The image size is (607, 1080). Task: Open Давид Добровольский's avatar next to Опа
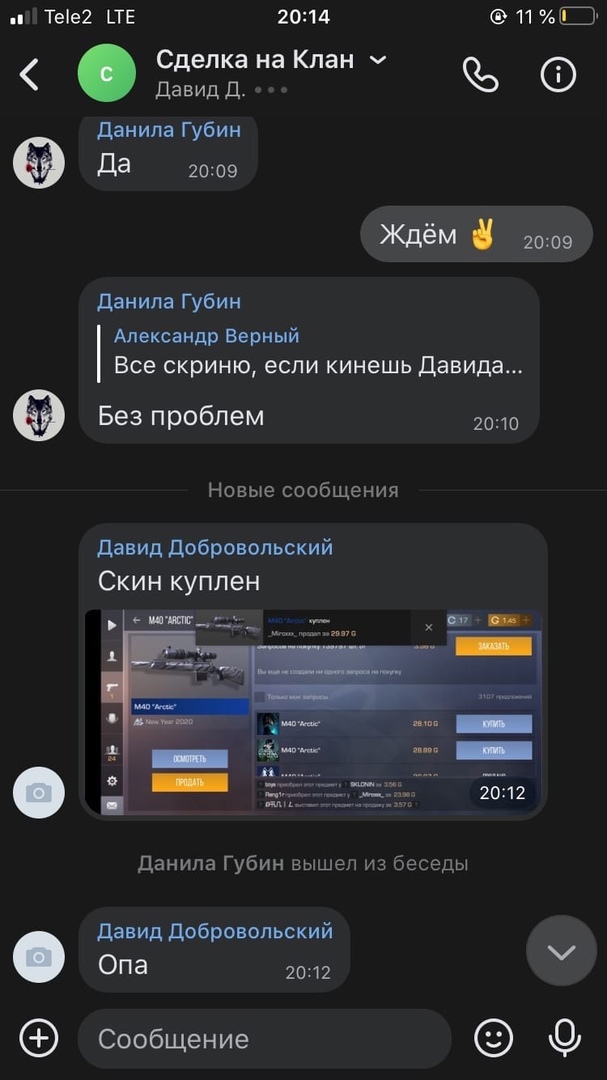[x=39, y=957]
